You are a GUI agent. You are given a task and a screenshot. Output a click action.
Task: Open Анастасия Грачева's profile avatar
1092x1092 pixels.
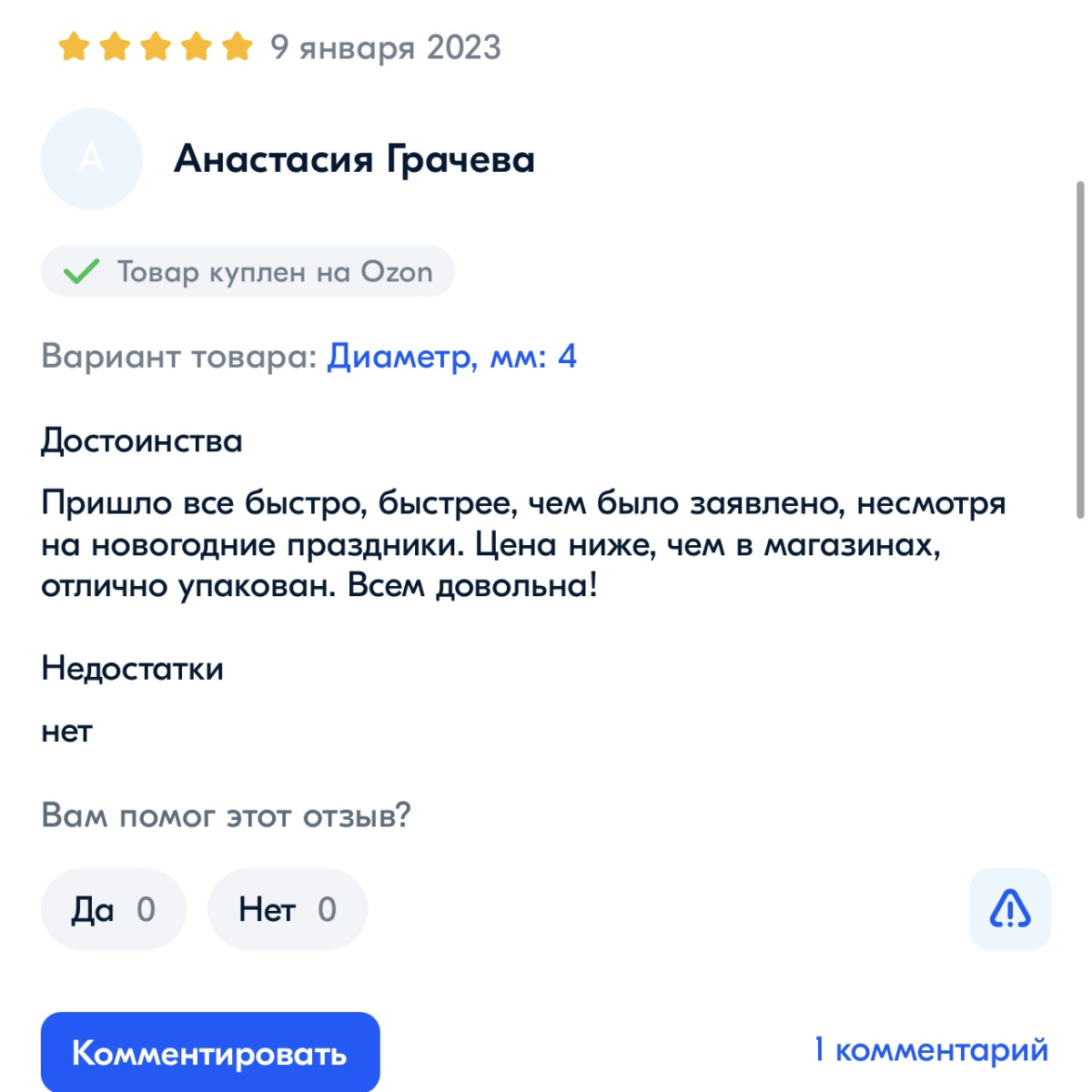(x=91, y=159)
